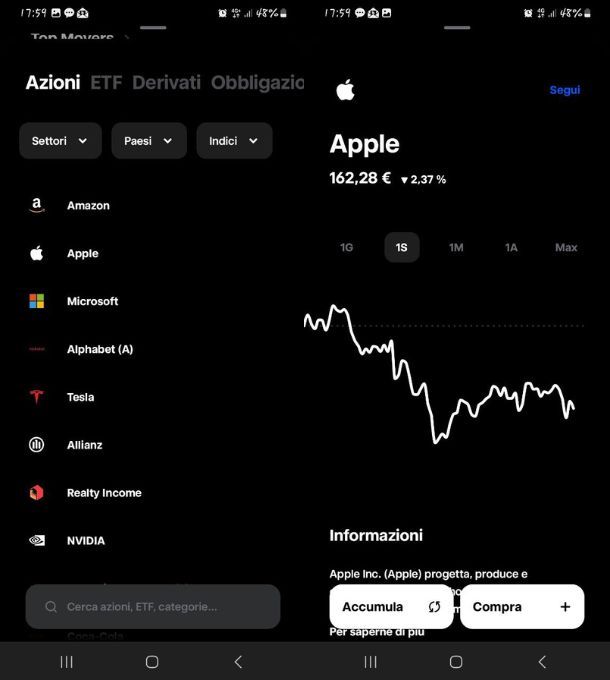Switch to the ETF tab
This screenshot has height=680, width=610.
tap(106, 83)
